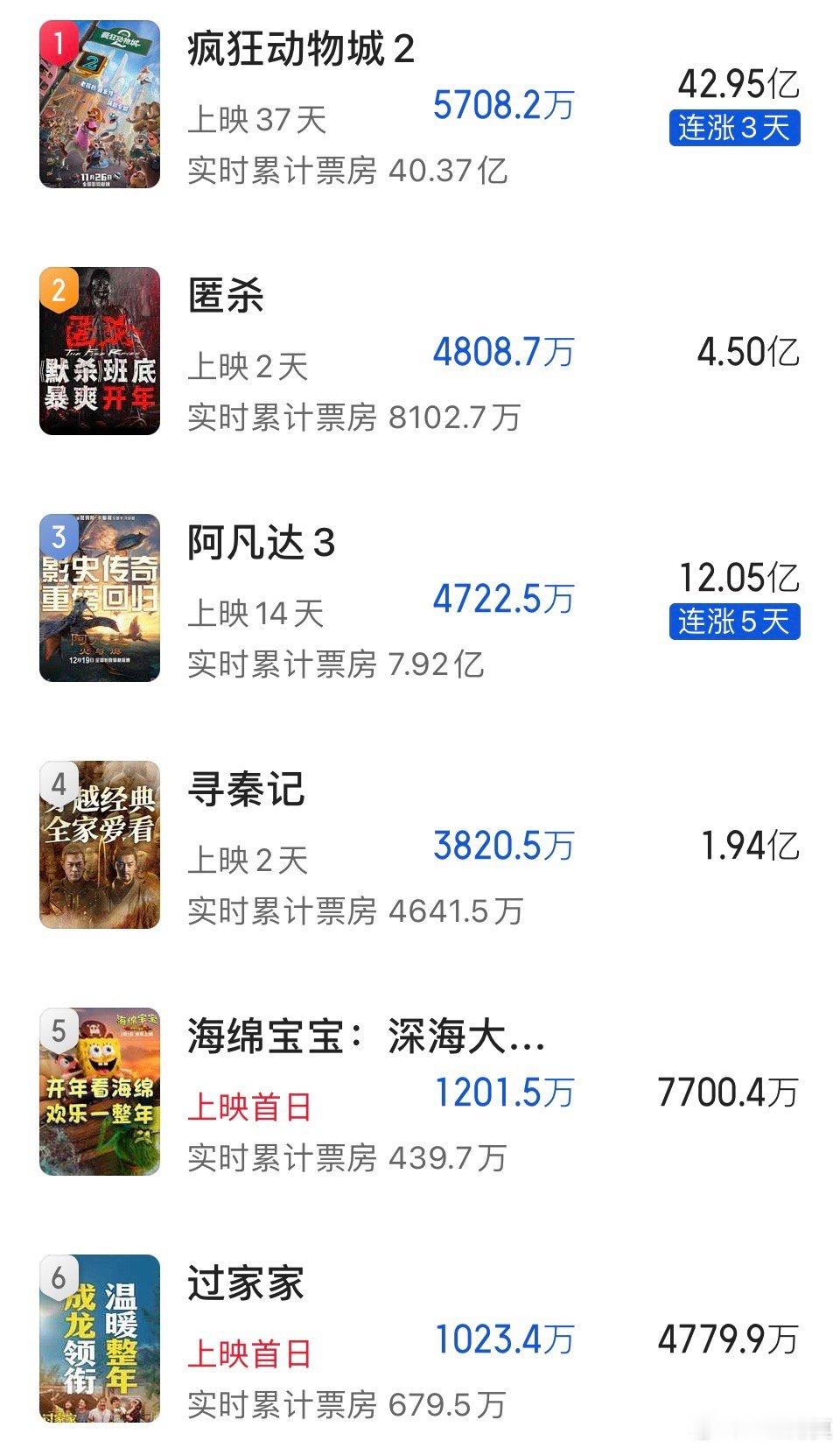
Task: Open the 阿凡达3 poster image
Action: (99, 598)
